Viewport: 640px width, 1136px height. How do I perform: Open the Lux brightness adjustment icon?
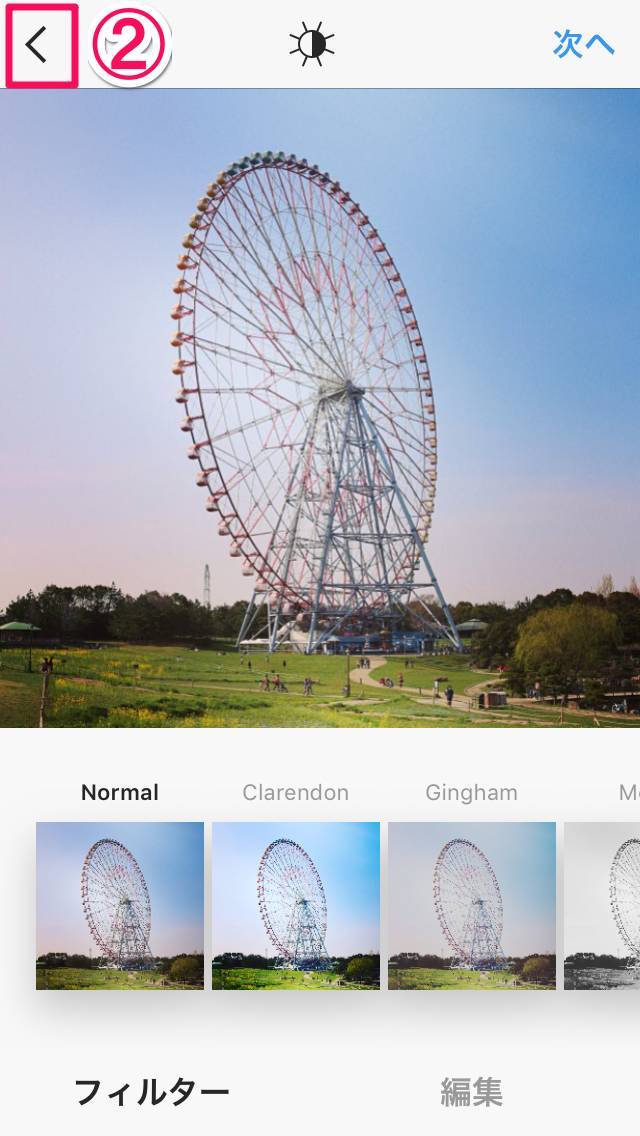[312, 44]
